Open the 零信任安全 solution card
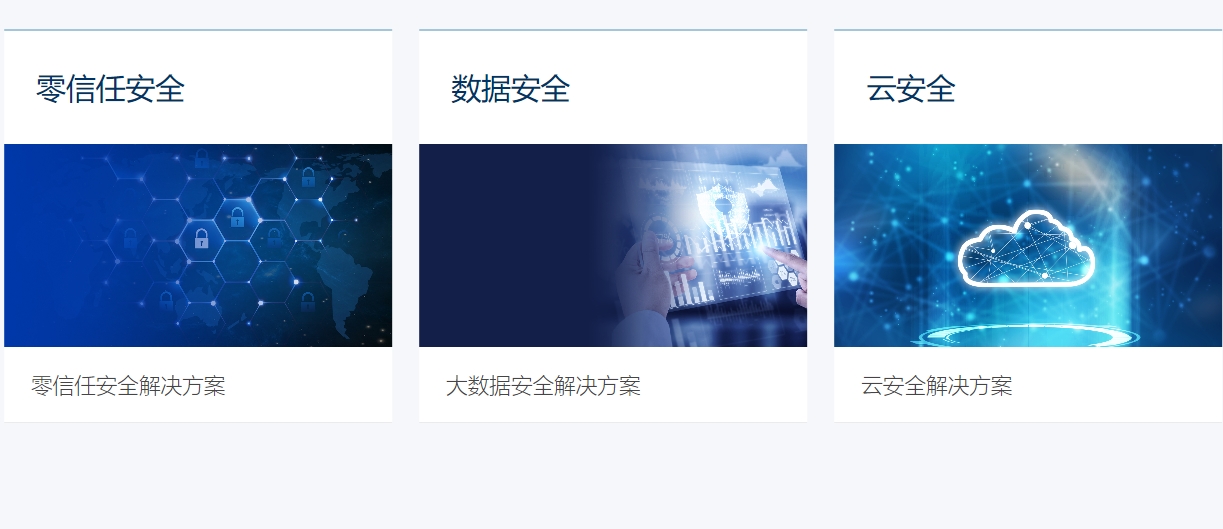 (198, 245)
